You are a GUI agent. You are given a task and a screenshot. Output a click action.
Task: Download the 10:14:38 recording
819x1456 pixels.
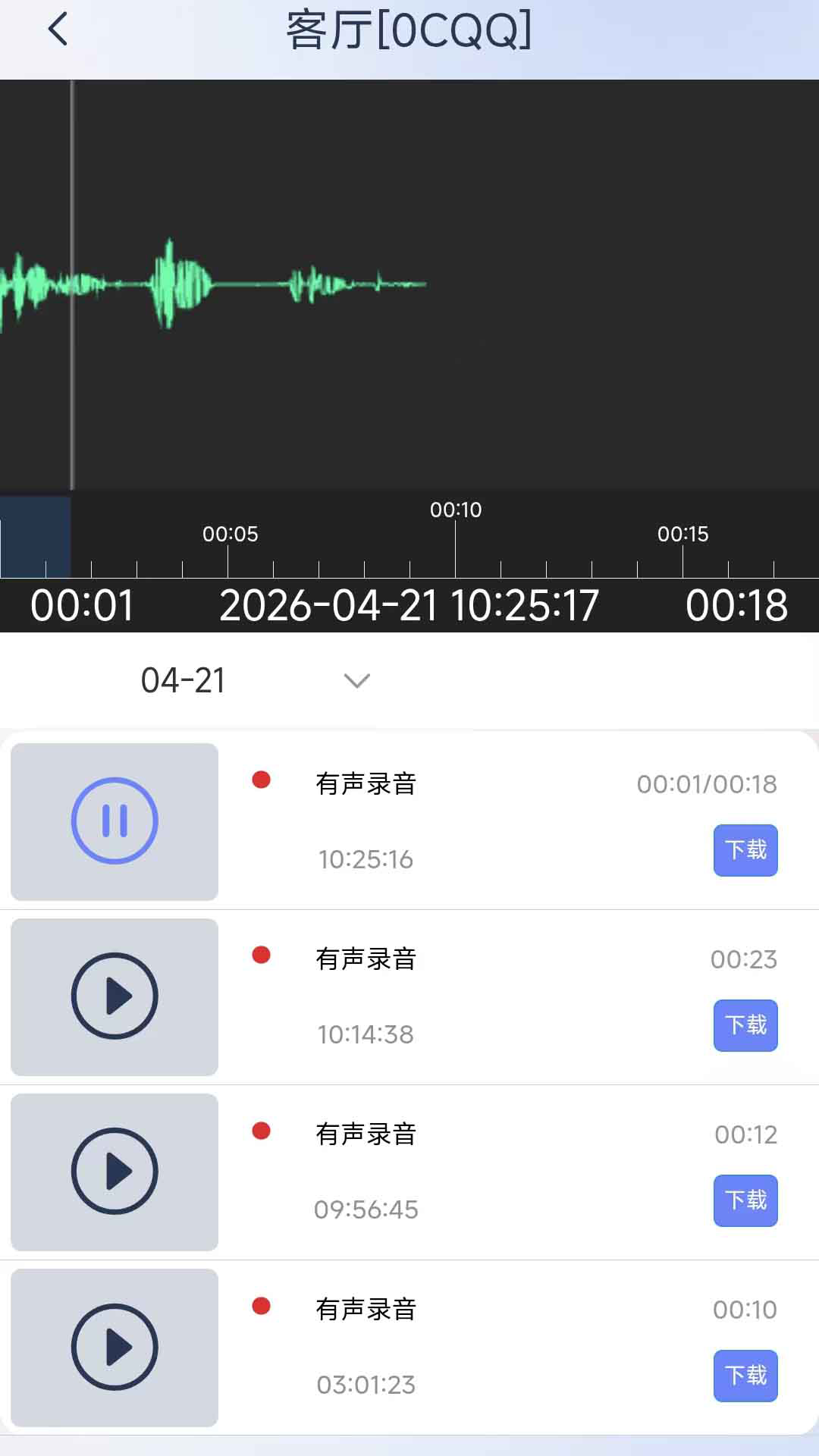(745, 1025)
